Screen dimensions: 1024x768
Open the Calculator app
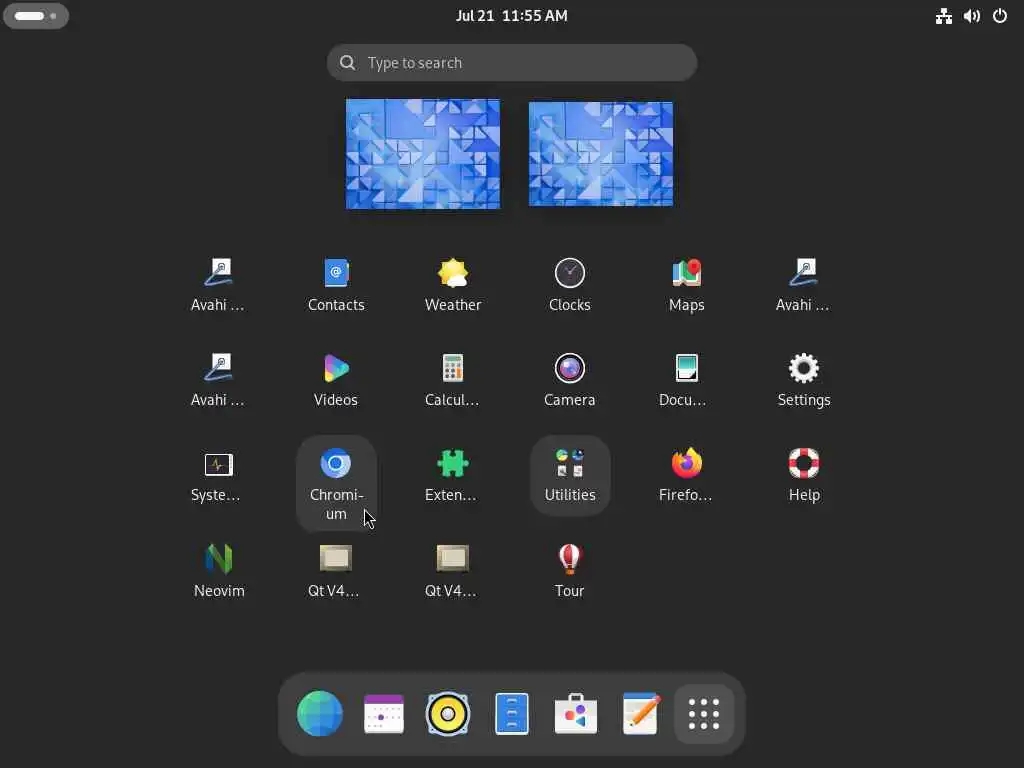(x=453, y=379)
